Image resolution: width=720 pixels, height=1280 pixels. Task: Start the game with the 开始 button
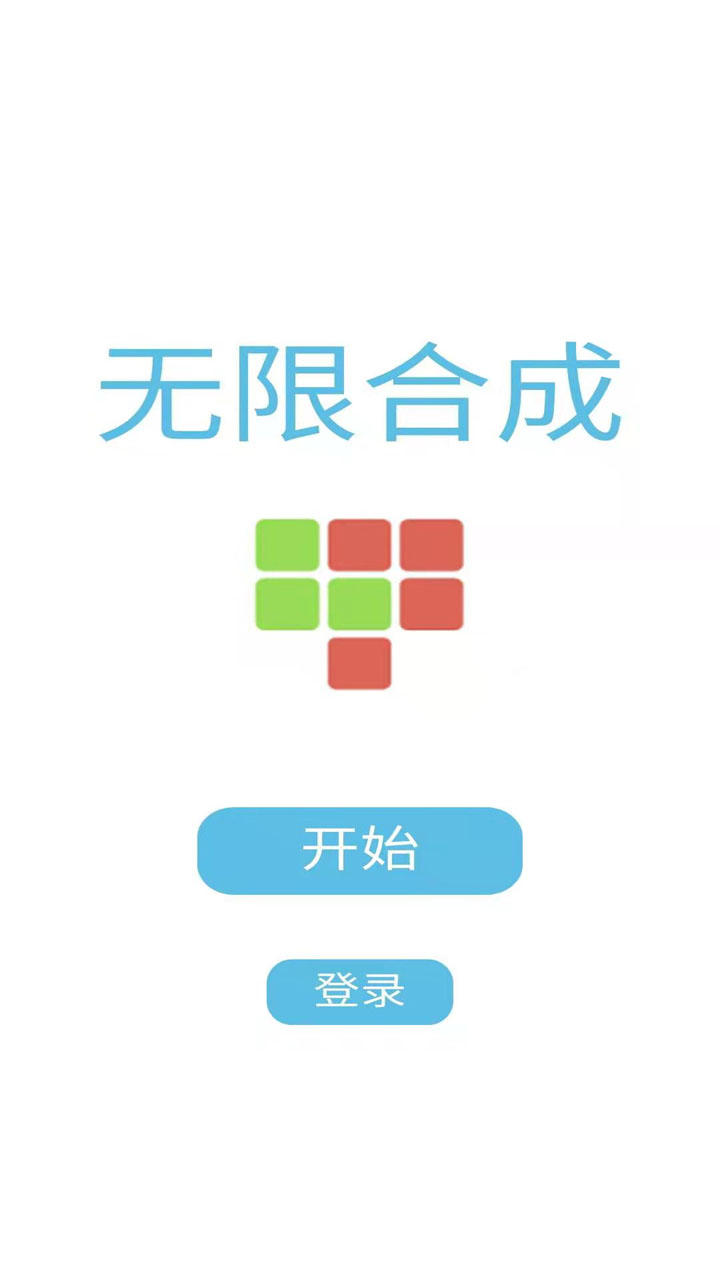(x=360, y=851)
